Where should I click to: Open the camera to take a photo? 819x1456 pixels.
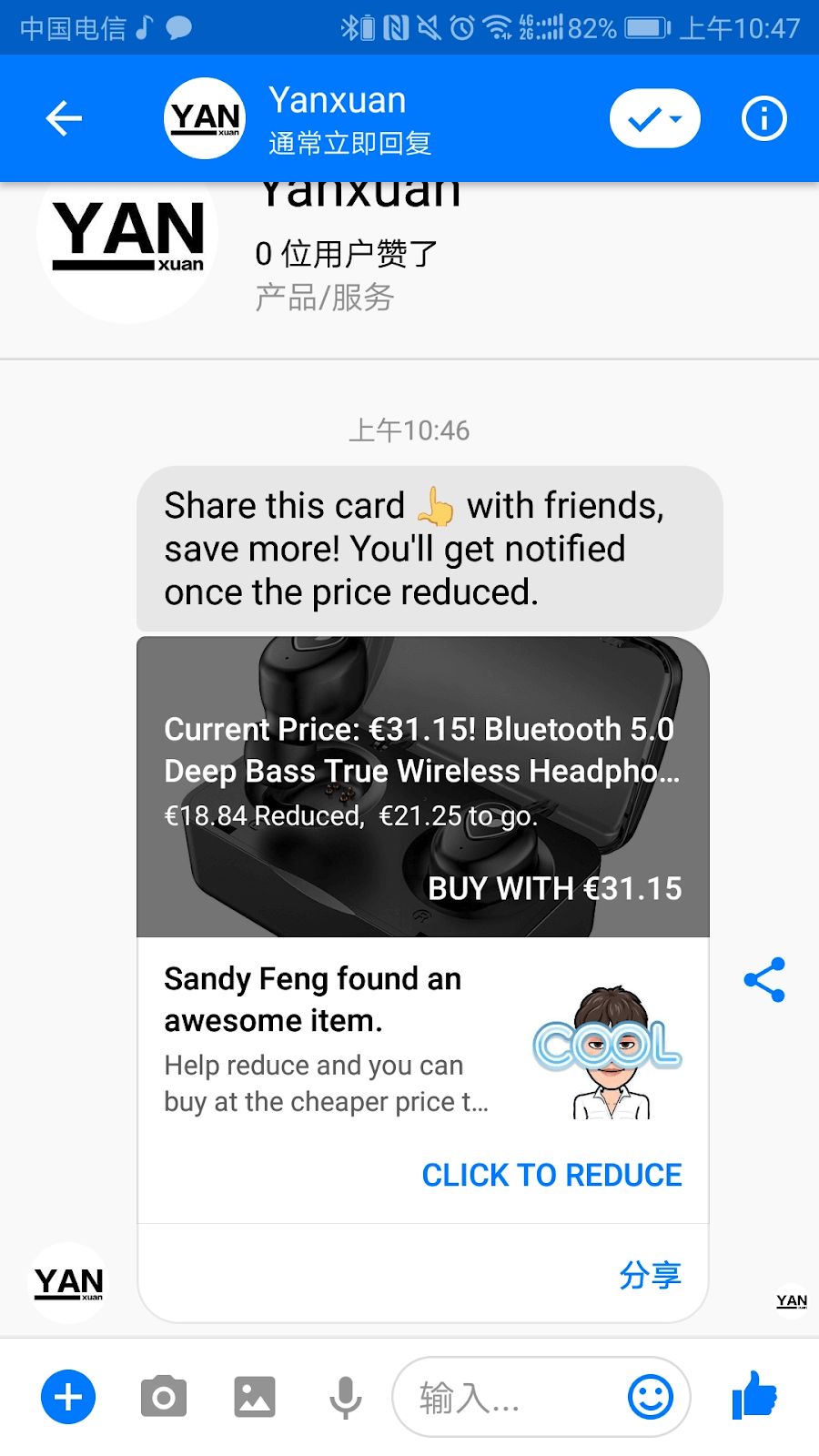164,1397
